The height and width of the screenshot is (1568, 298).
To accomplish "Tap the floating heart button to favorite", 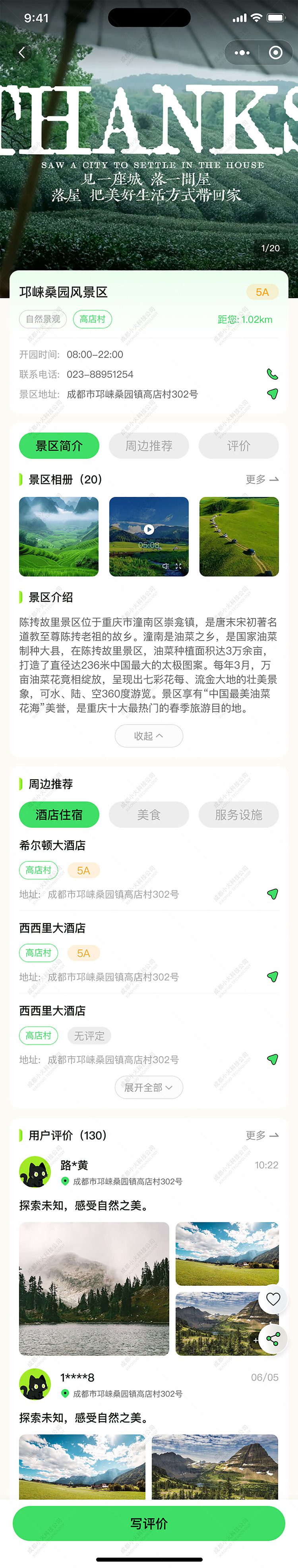I will (x=273, y=1298).
